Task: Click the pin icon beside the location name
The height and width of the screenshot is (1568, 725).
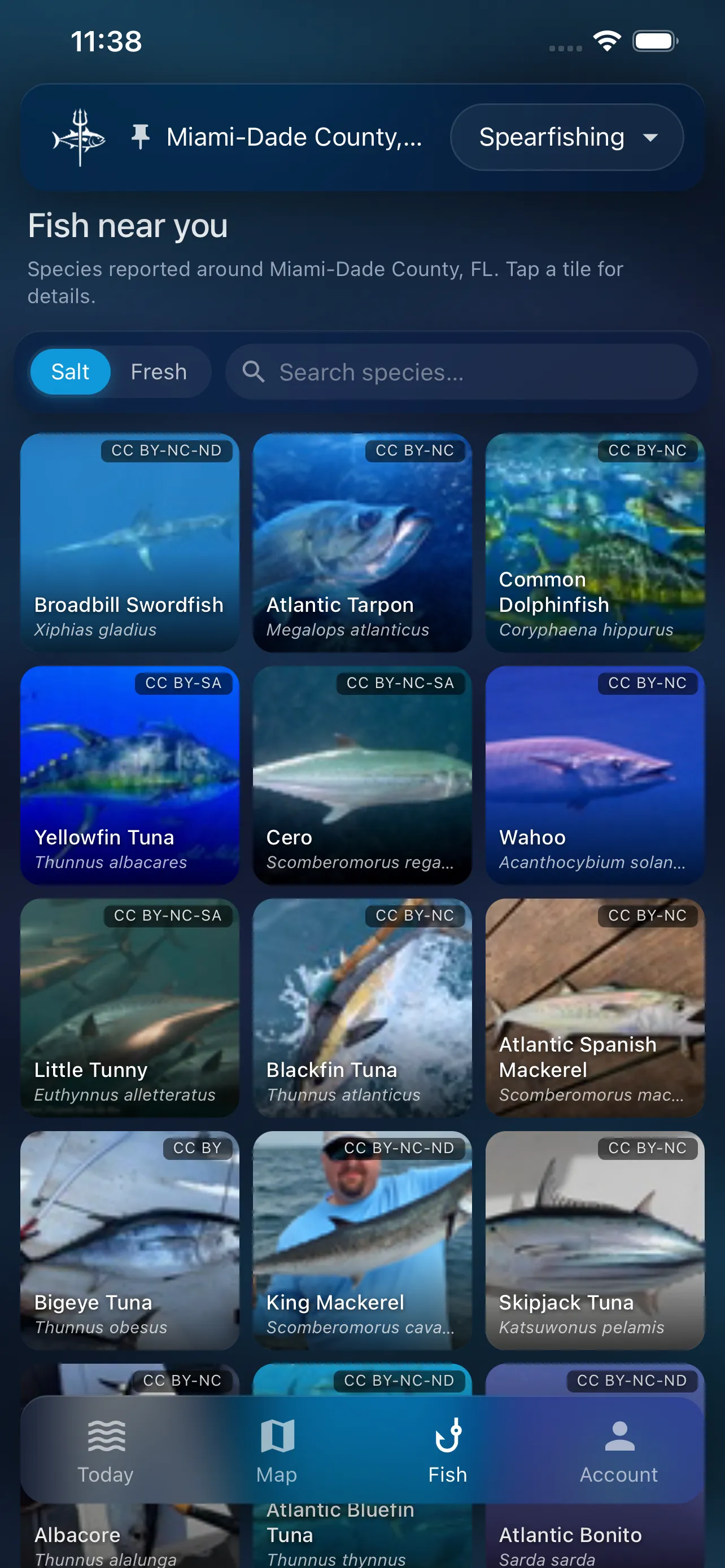Action: 141,137
